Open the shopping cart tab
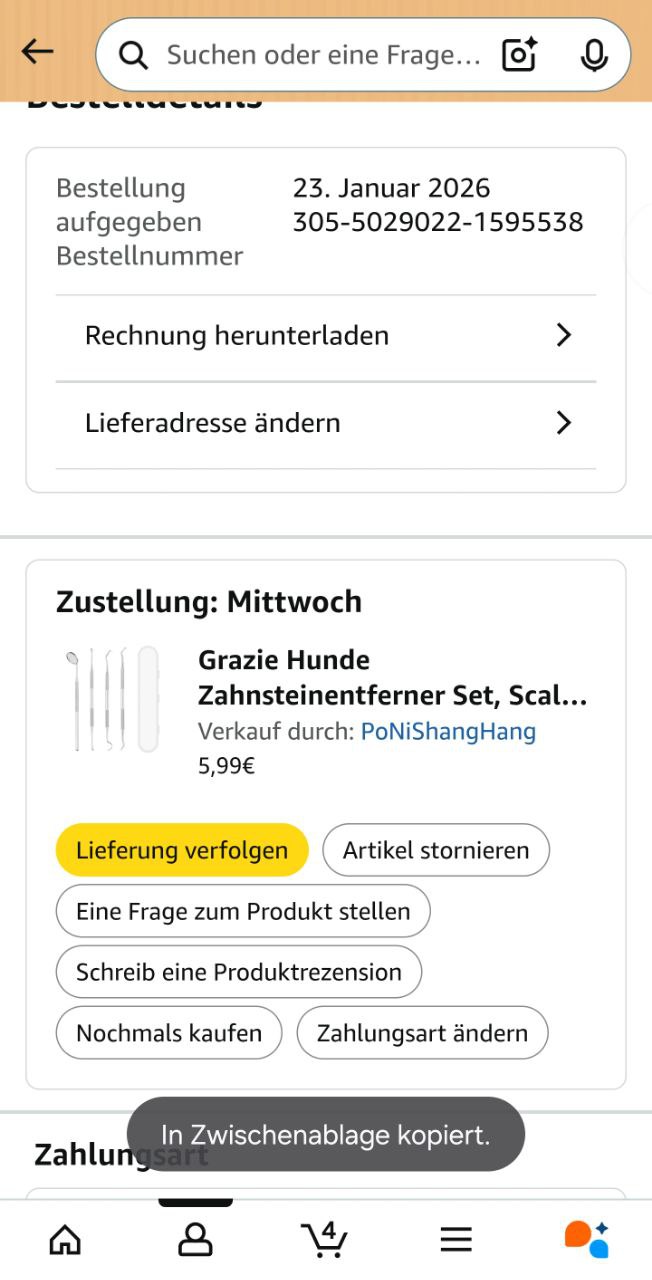The height and width of the screenshot is (1280, 652). (325, 1240)
